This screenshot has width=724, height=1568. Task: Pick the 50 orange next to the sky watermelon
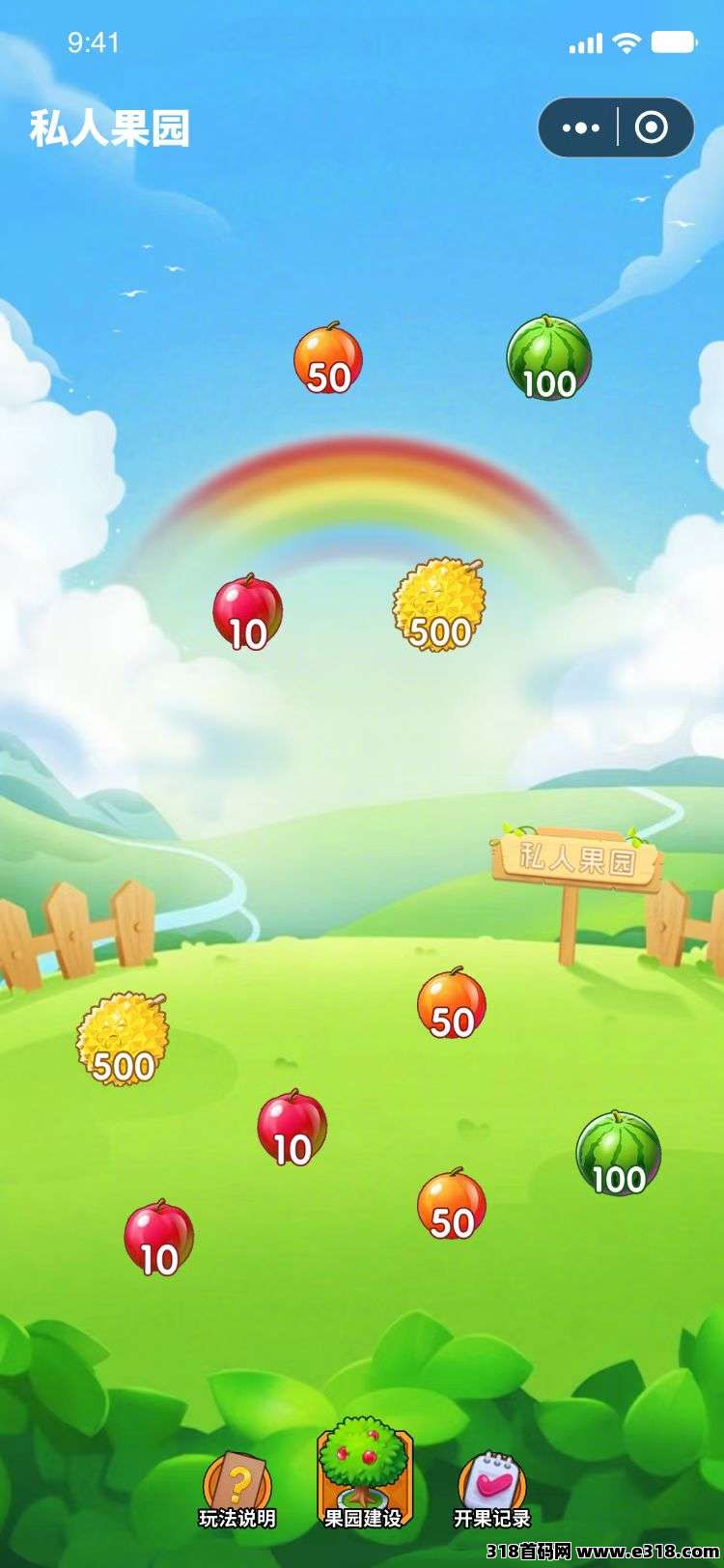pos(328,359)
